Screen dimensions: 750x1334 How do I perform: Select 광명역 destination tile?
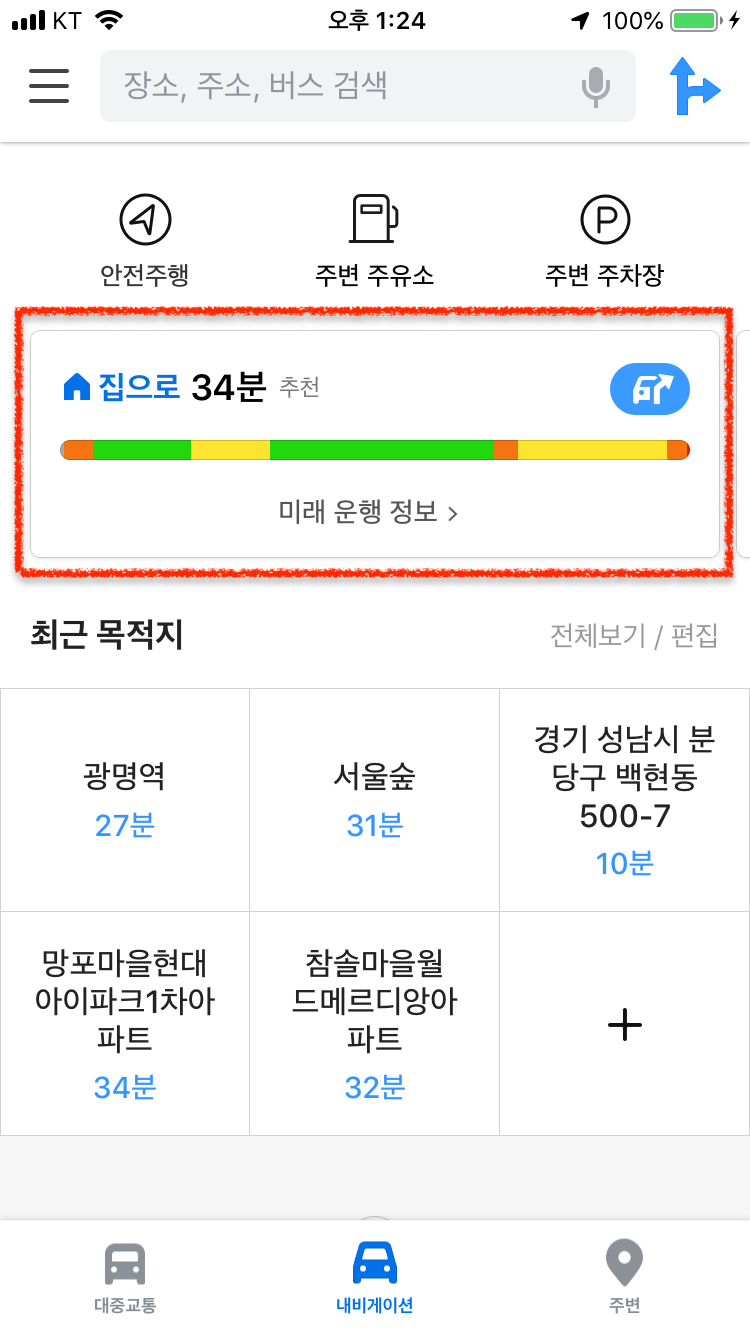pyautogui.click(x=125, y=800)
